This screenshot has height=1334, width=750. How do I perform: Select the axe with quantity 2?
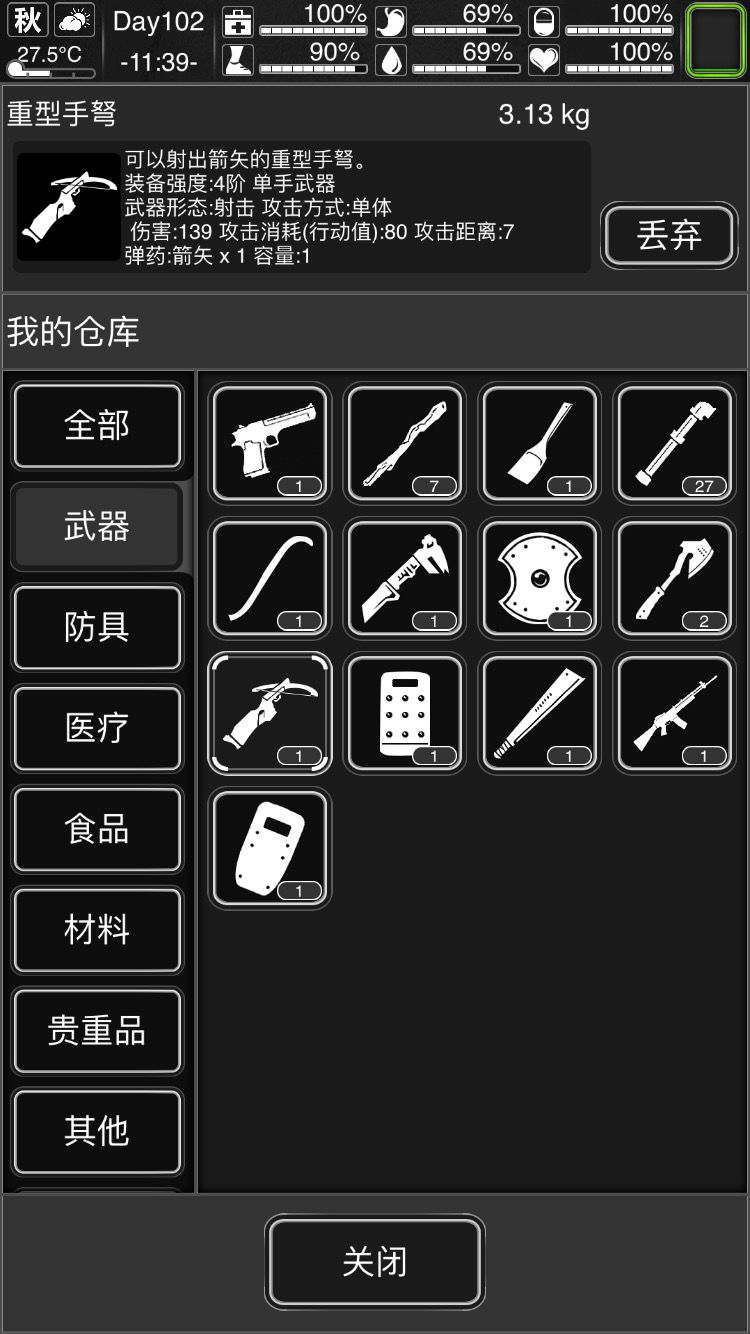pos(674,578)
